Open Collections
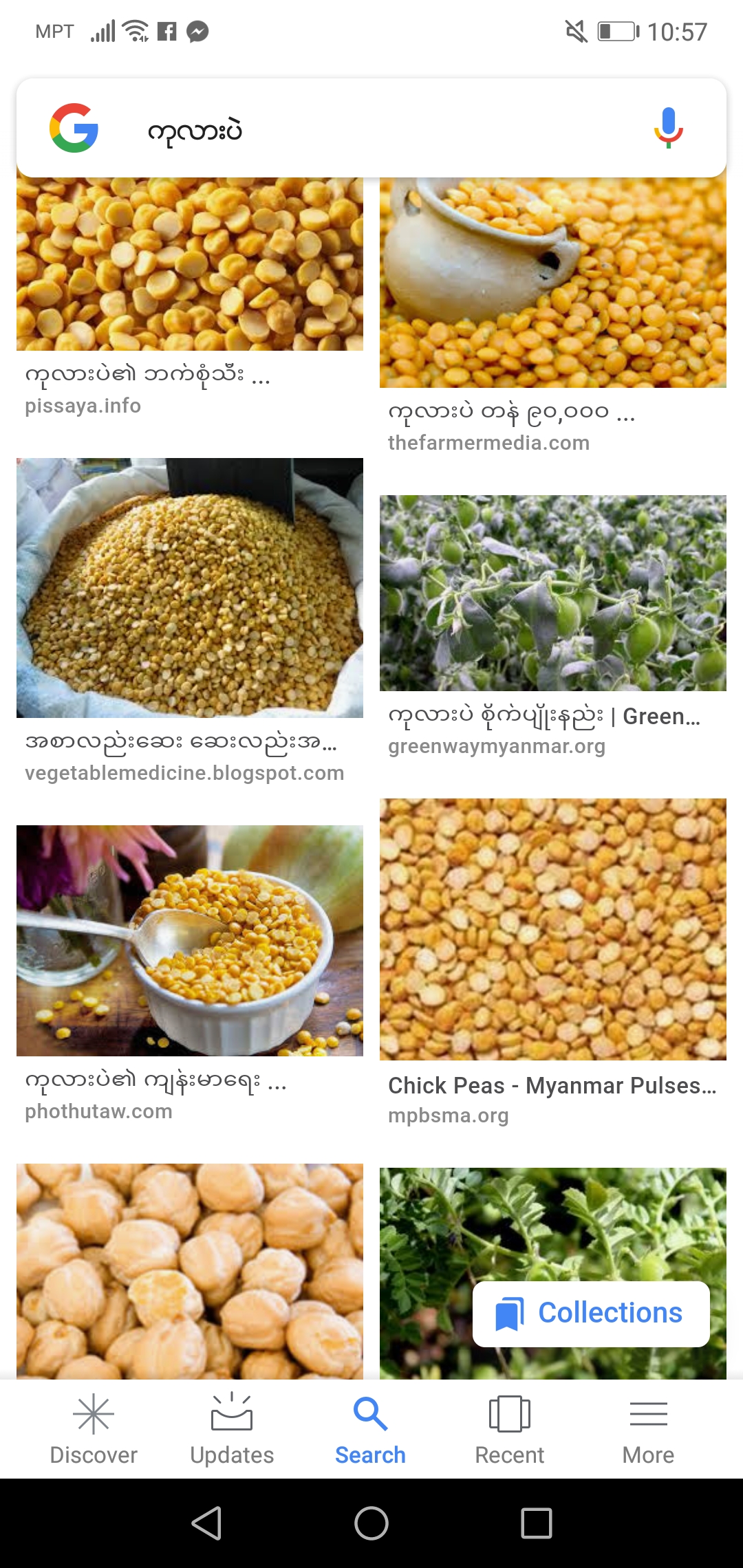The height and width of the screenshot is (1568, 743). click(x=591, y=1314)
